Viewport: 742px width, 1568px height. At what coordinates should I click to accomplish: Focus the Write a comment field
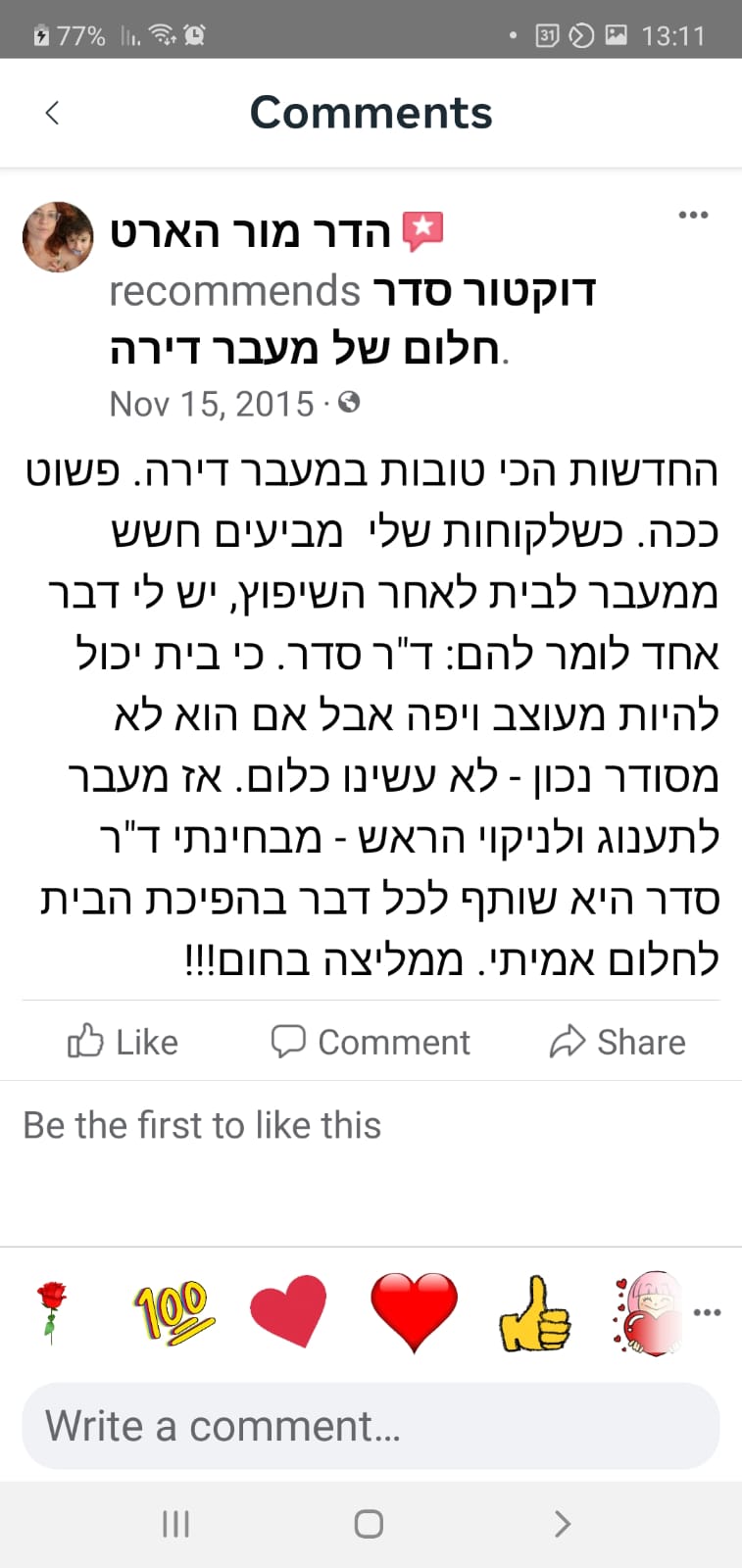[x=371, y=1426]
